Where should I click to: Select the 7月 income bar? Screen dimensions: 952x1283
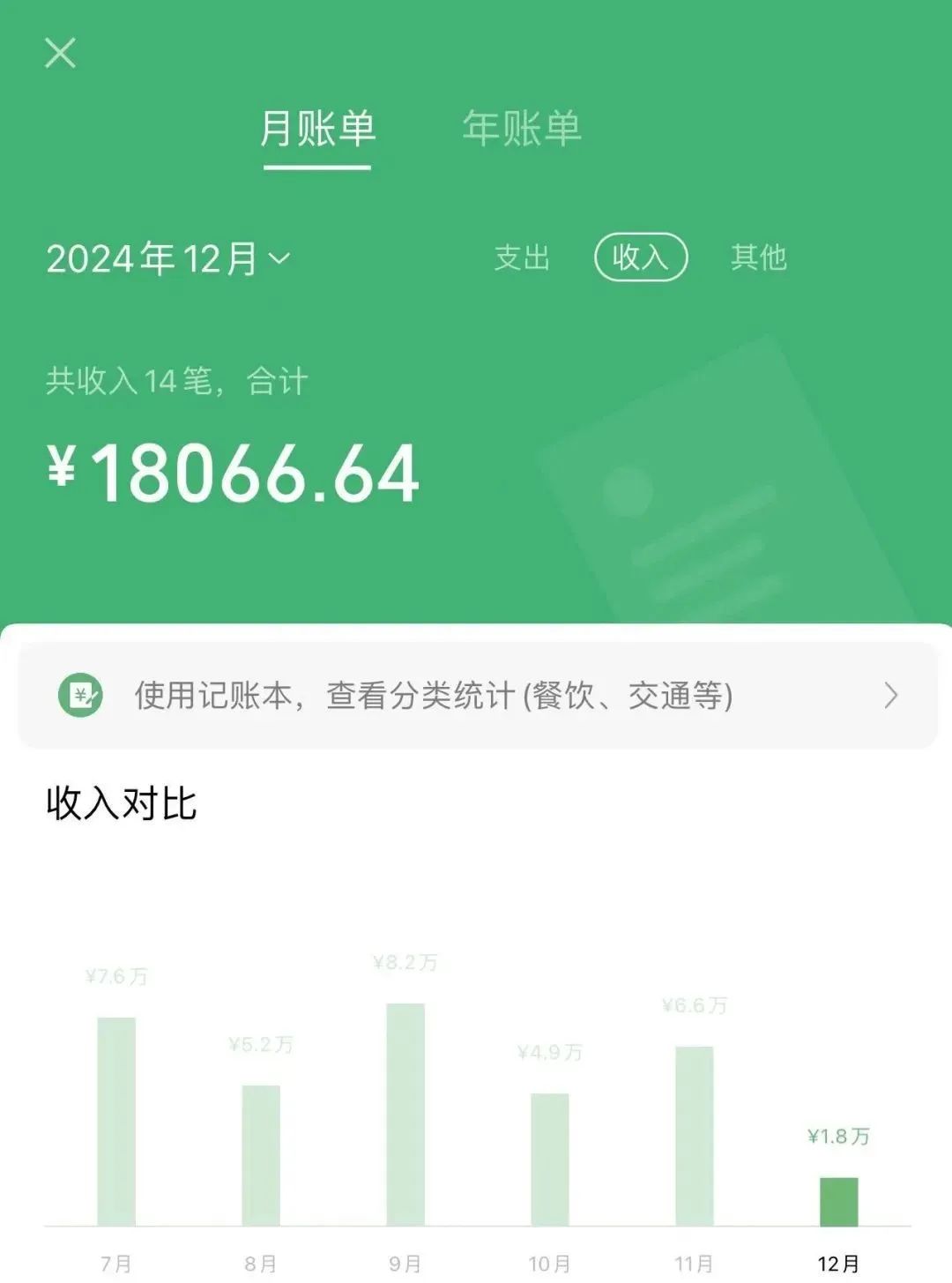(116, 1121)
